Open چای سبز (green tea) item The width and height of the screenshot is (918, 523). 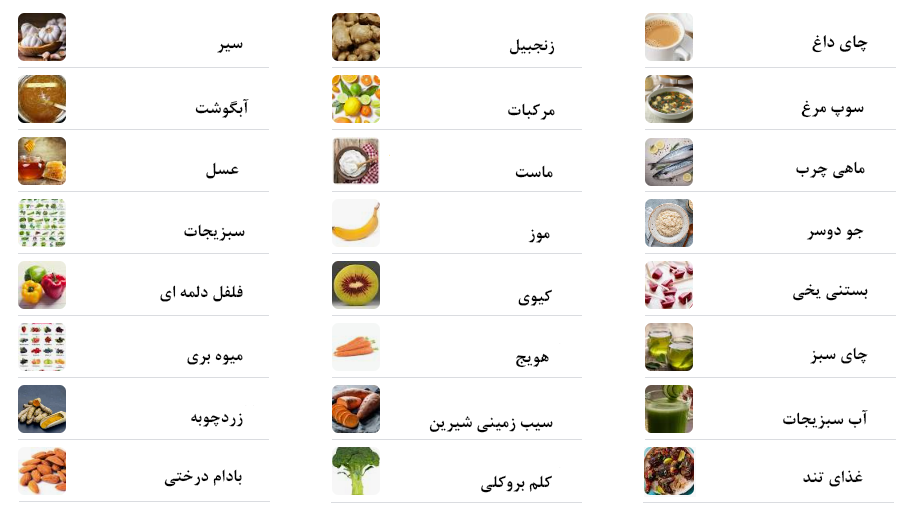tap(769, 354)
